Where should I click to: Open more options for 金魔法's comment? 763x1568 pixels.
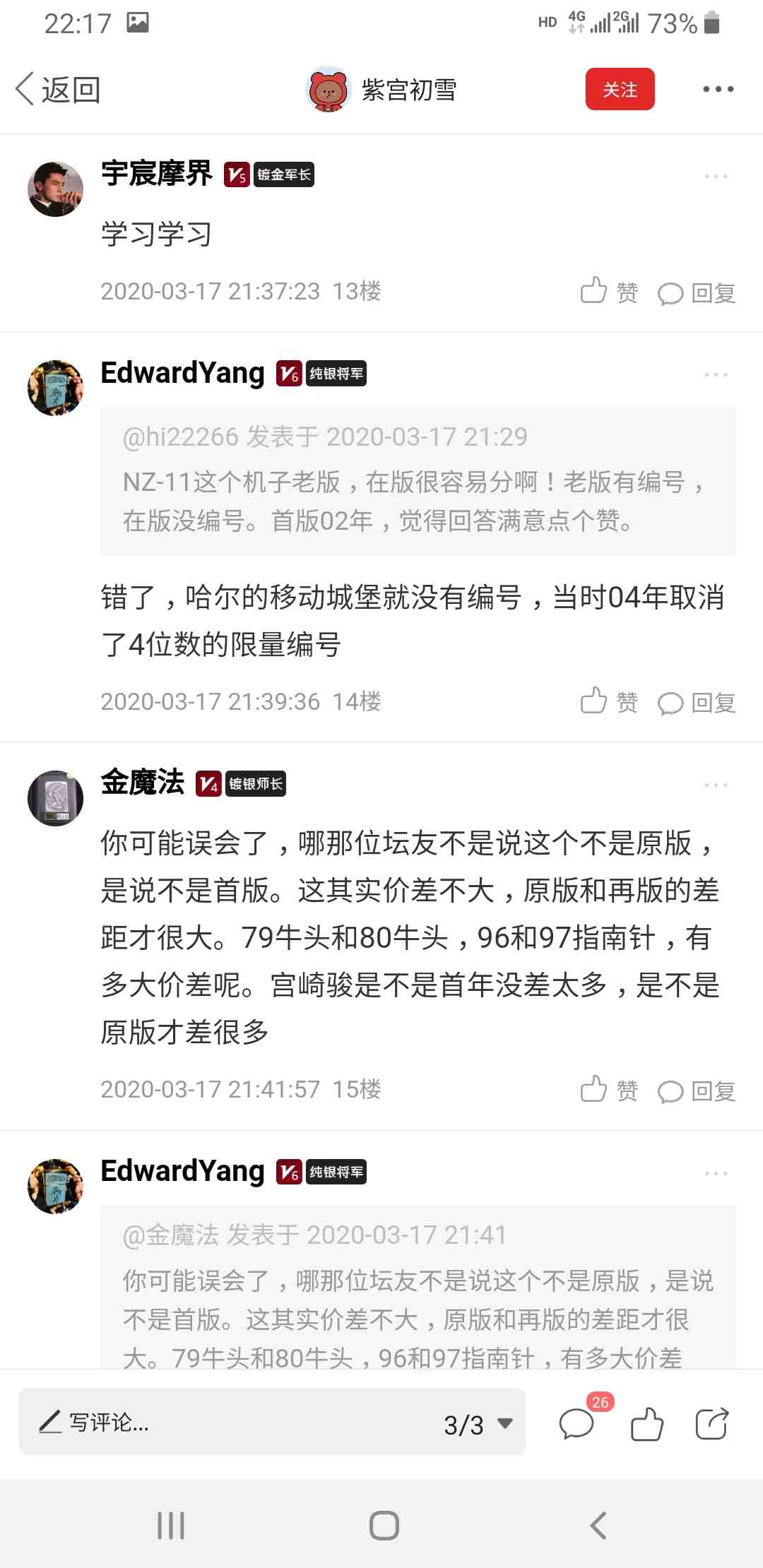[716, 785]
